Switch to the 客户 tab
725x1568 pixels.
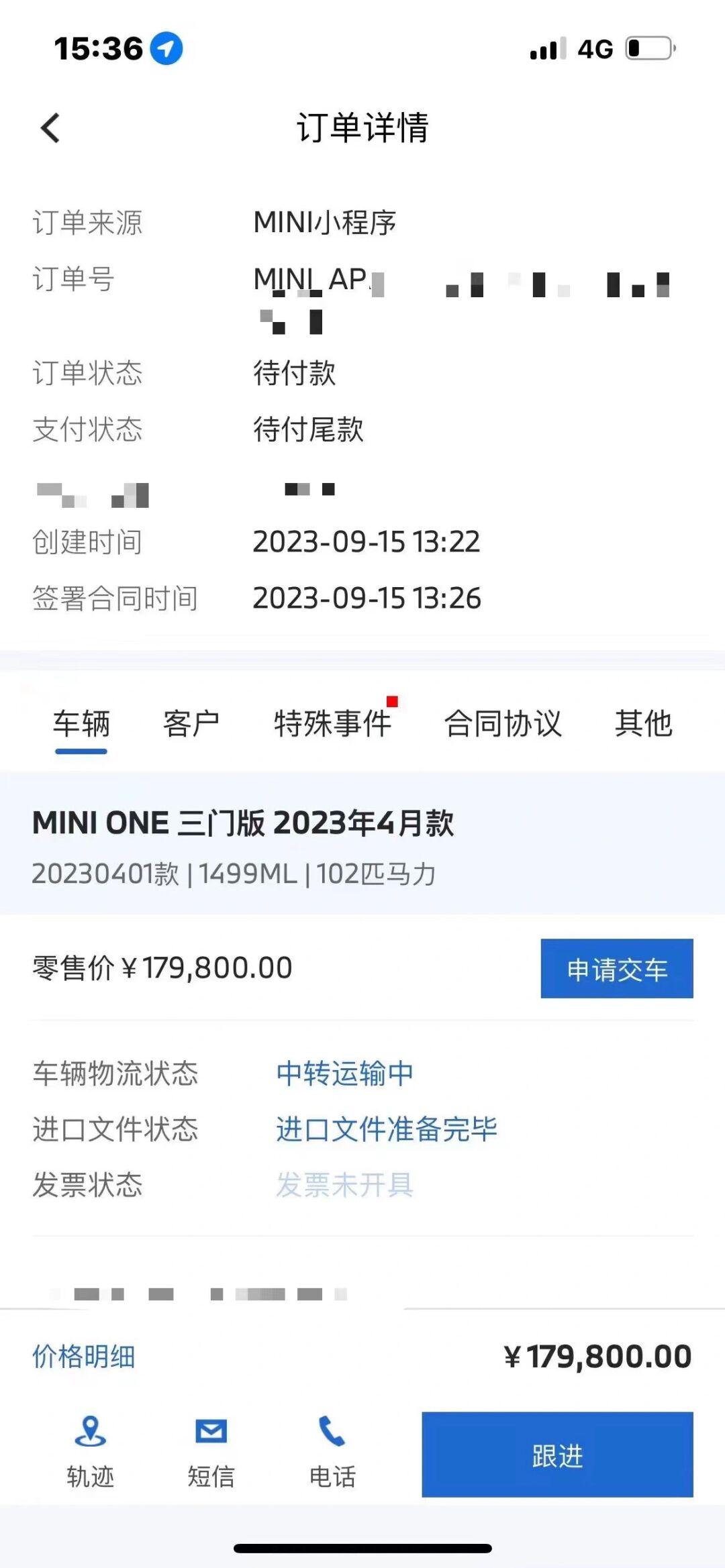pos(191,723)
